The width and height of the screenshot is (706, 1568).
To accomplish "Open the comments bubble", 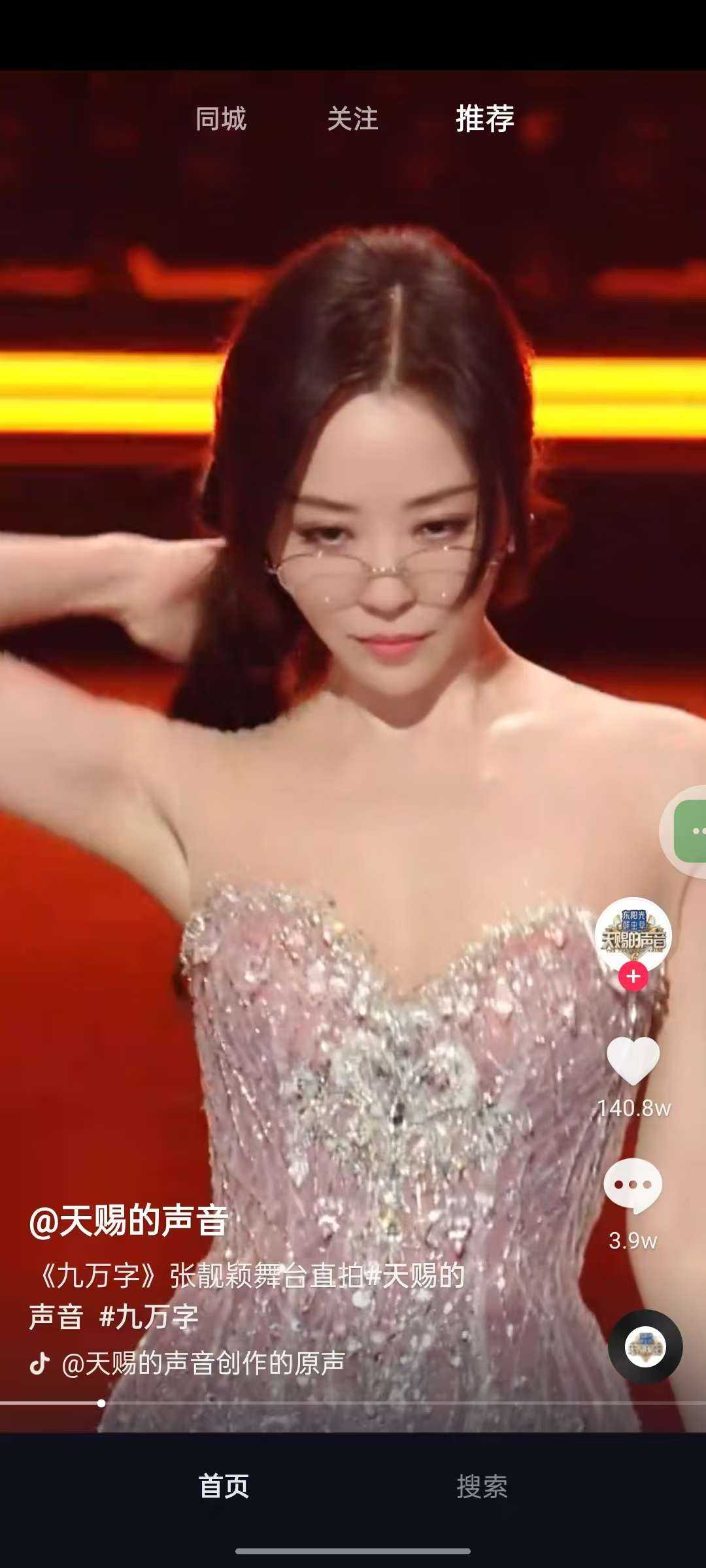I will (x=633, y=1186).
